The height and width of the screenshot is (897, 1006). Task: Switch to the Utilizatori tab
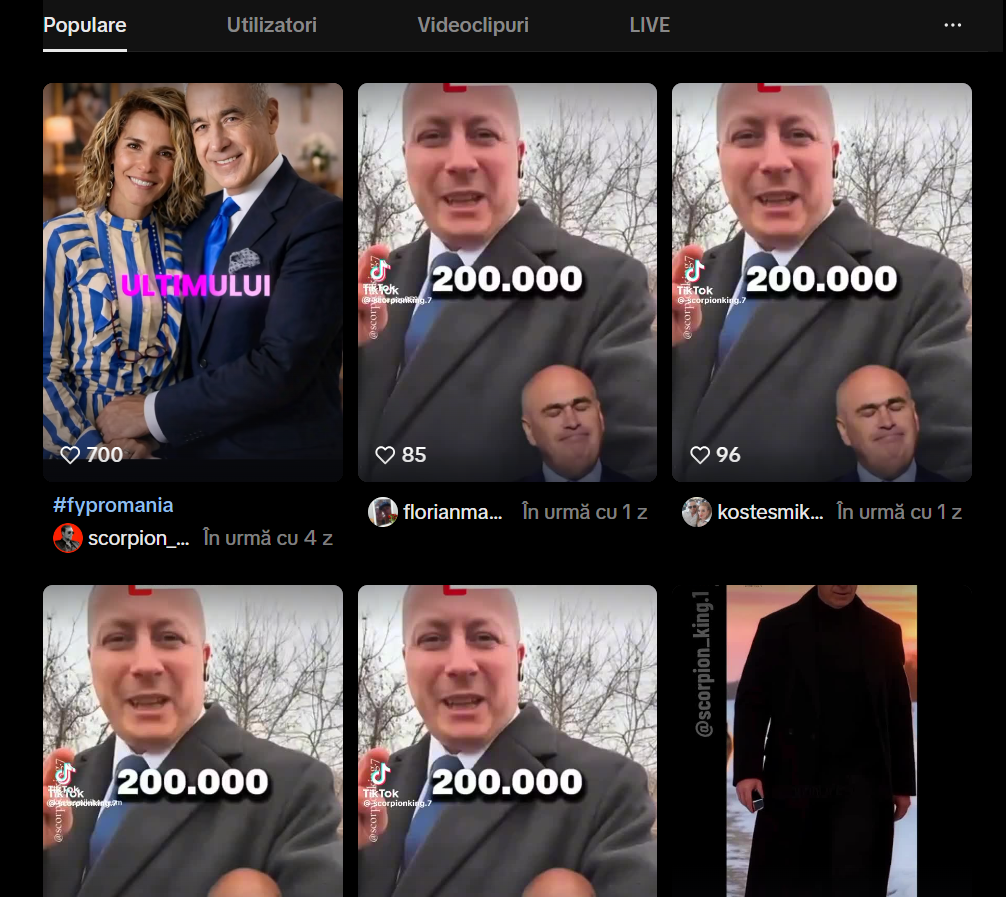coord(271,25)
